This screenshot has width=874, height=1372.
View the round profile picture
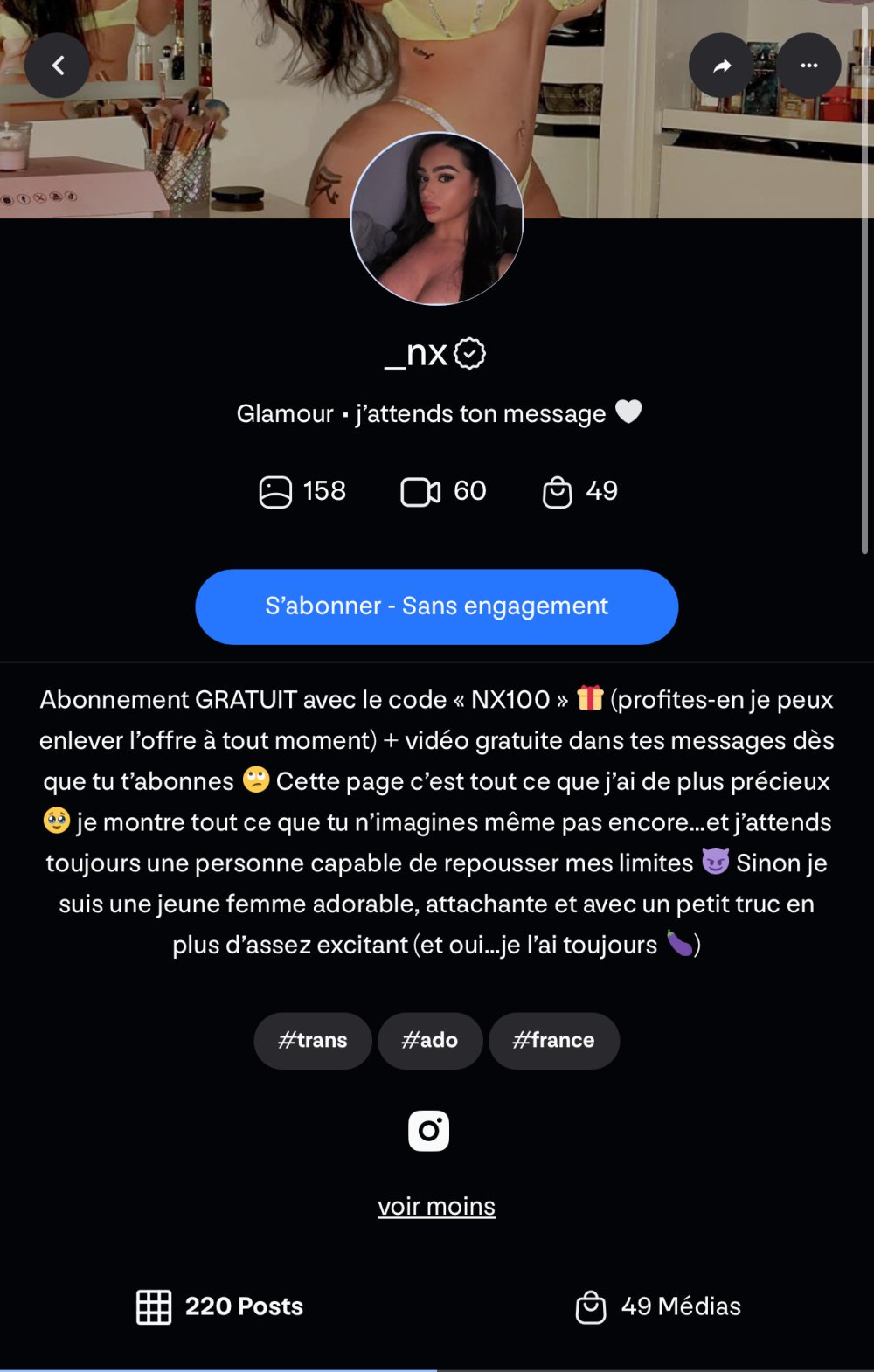[437, 218]
